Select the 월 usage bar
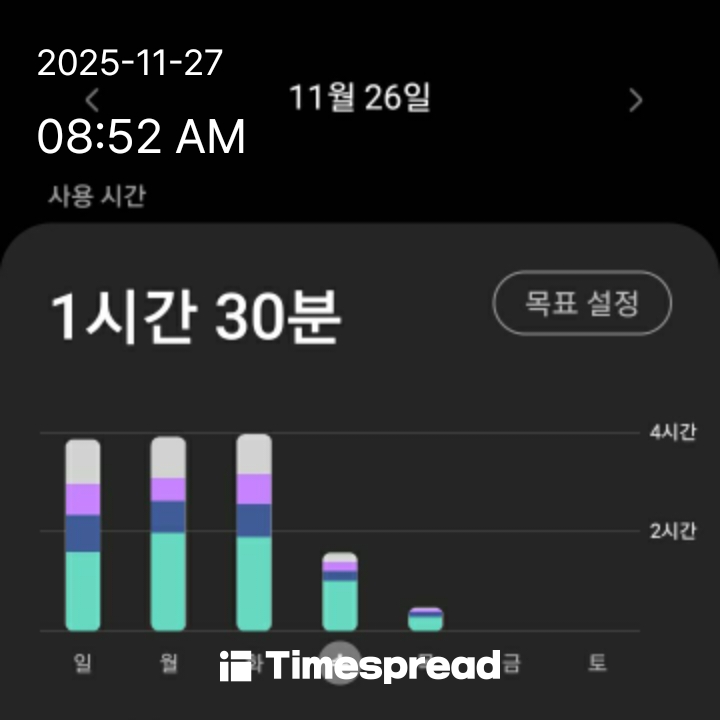This screenshot has height=720, width=720. pos(168,535)
